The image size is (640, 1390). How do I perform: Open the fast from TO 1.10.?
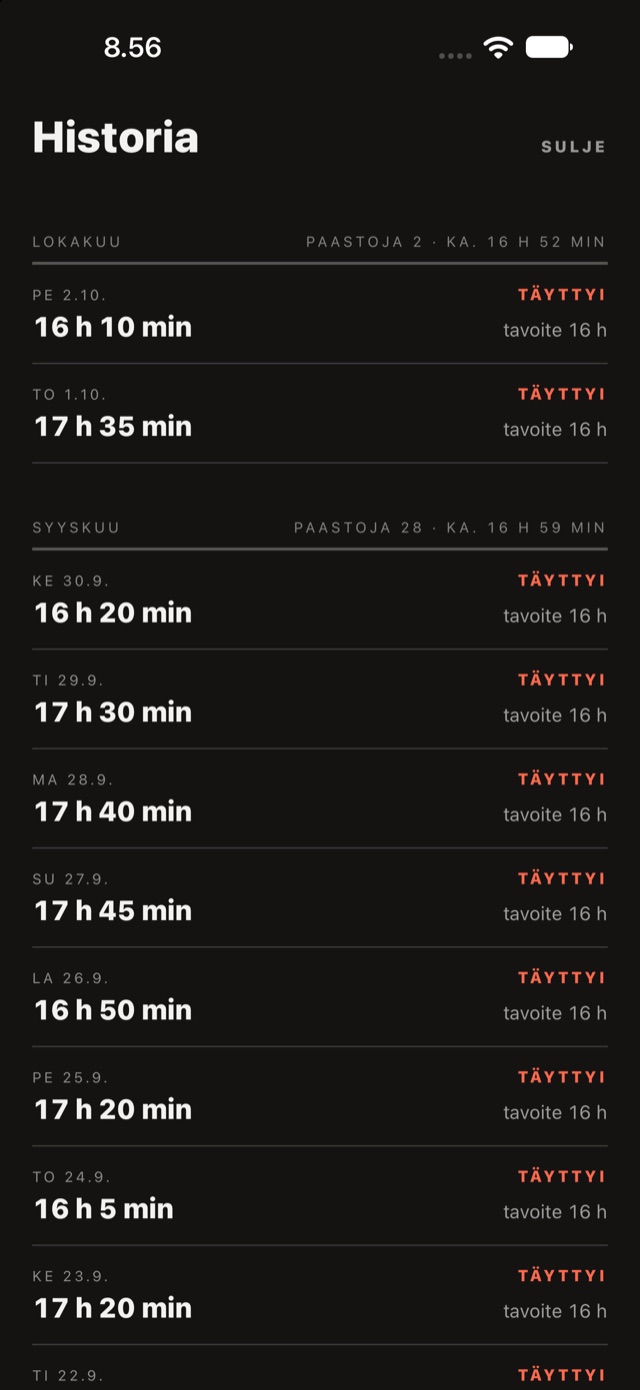pyautogui.click(x=320, y=413)
